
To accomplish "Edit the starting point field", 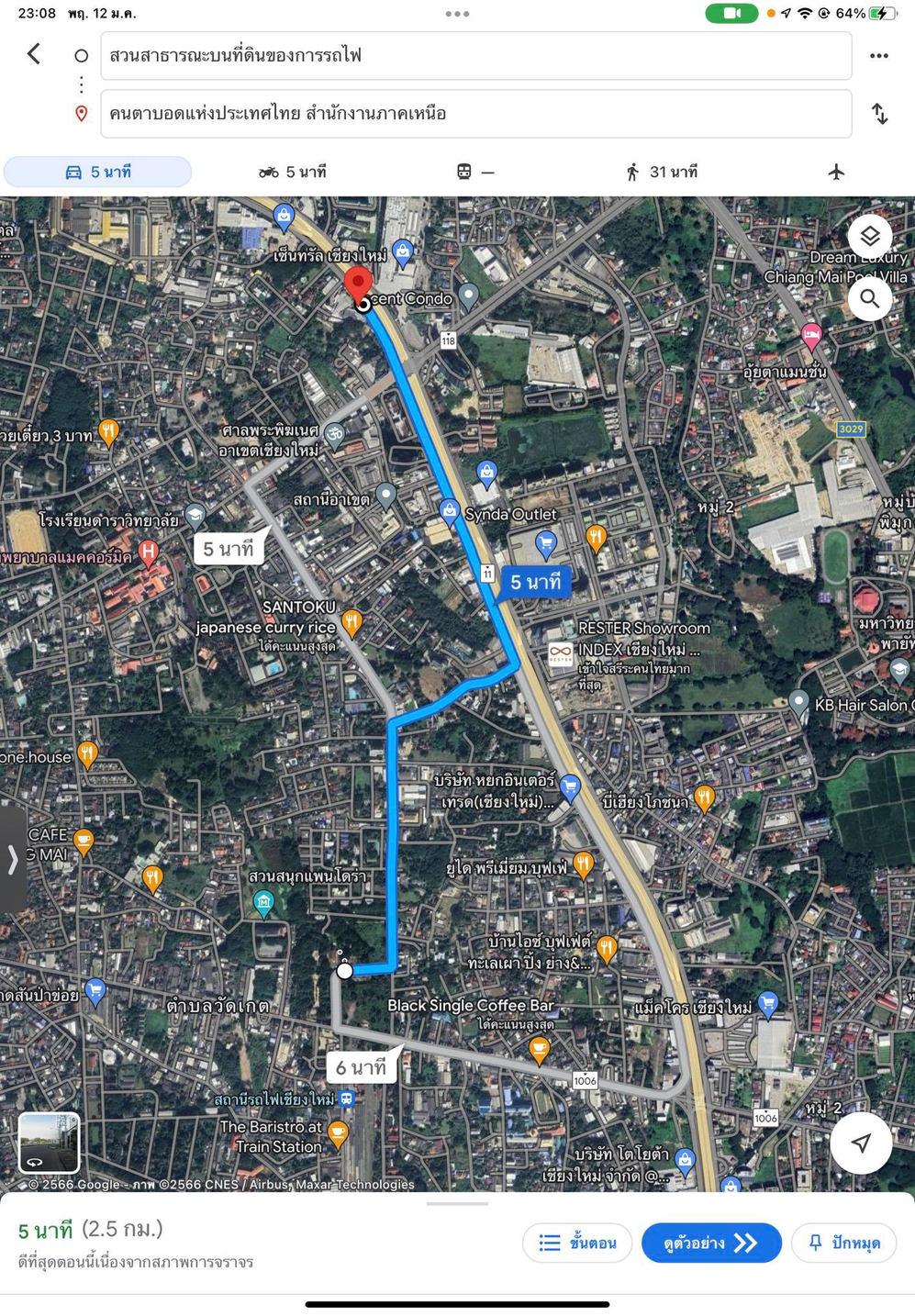I will click(x=475, y=56).
